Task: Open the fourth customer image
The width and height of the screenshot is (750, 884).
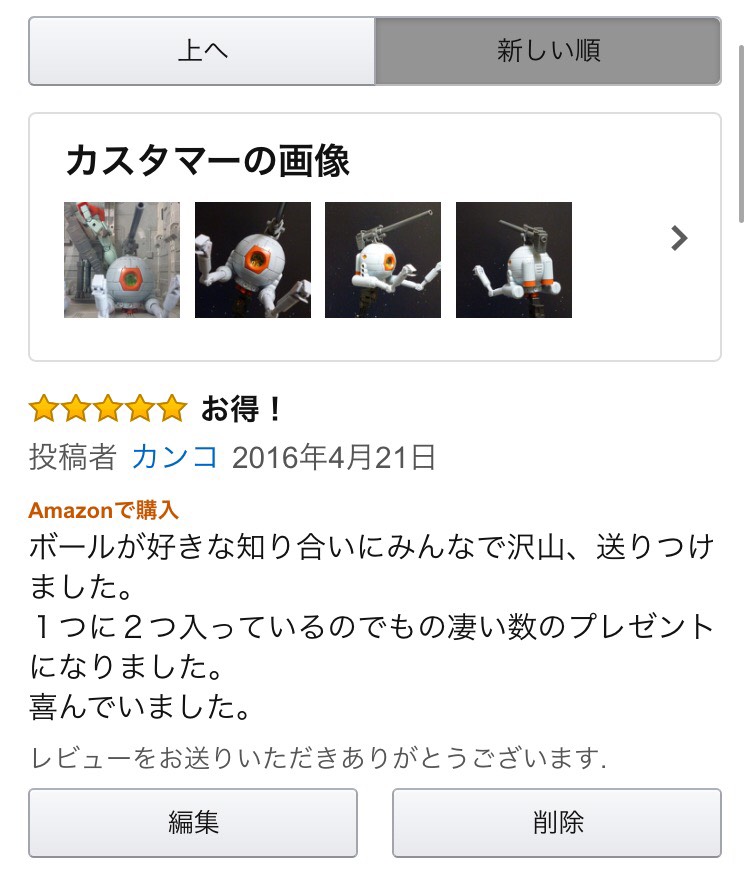Action: click(x=513, y=260)
